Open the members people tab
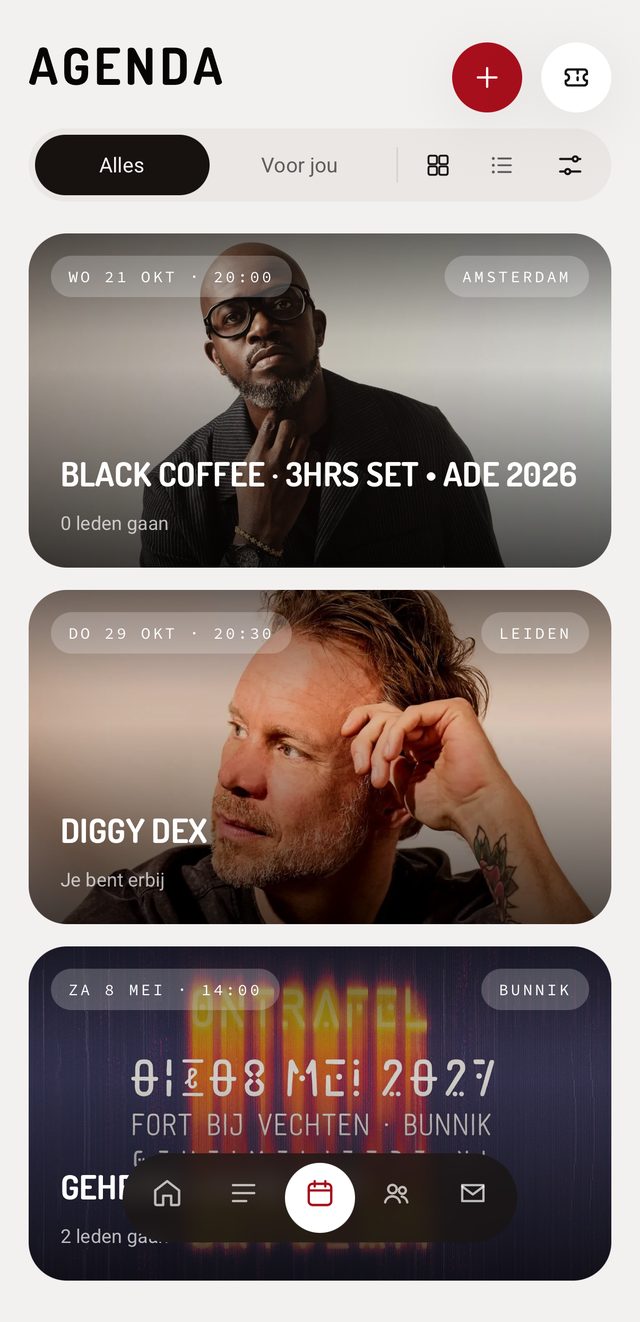 (x=396, y=1193)
